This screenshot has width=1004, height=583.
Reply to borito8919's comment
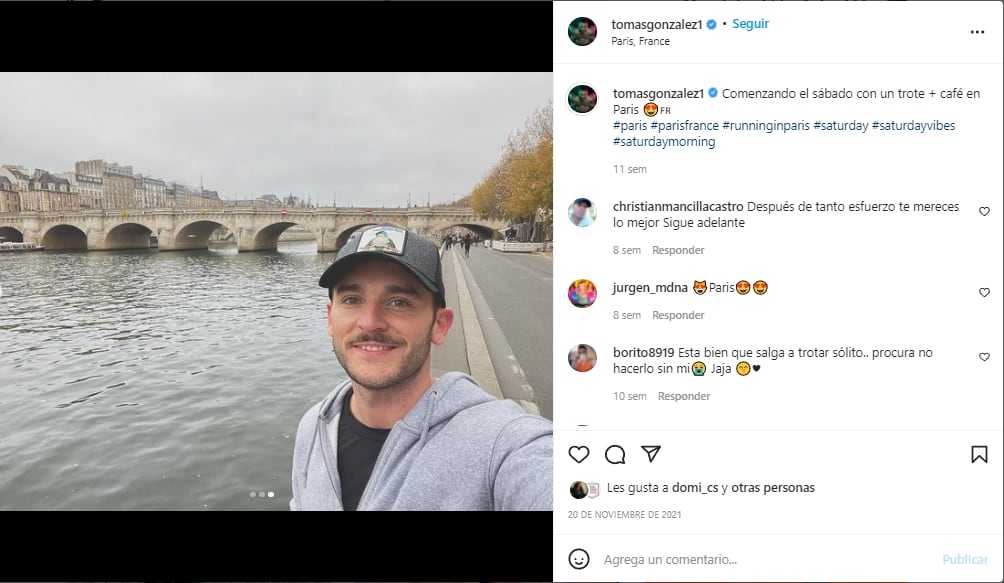(684, 396)
